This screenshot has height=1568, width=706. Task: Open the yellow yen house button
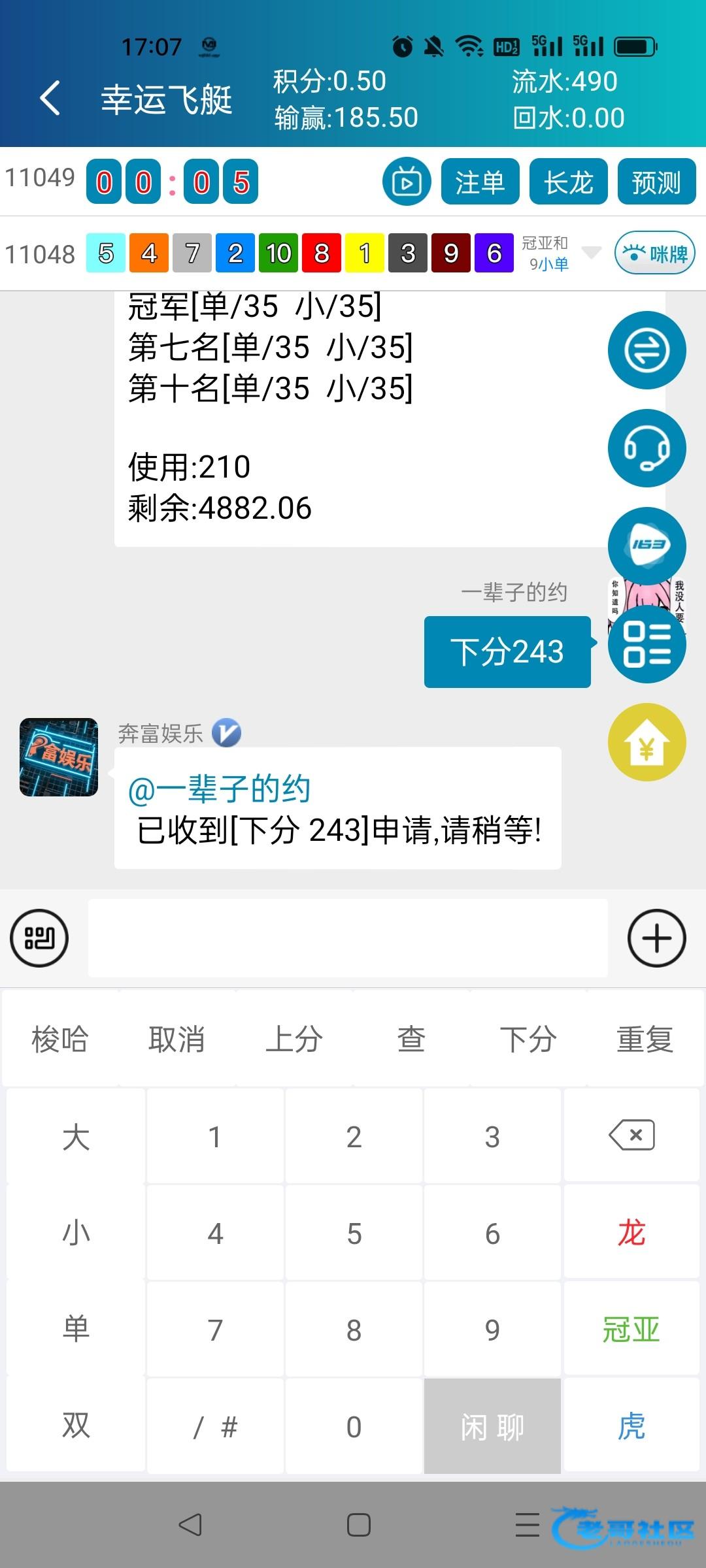pos(647,742)
